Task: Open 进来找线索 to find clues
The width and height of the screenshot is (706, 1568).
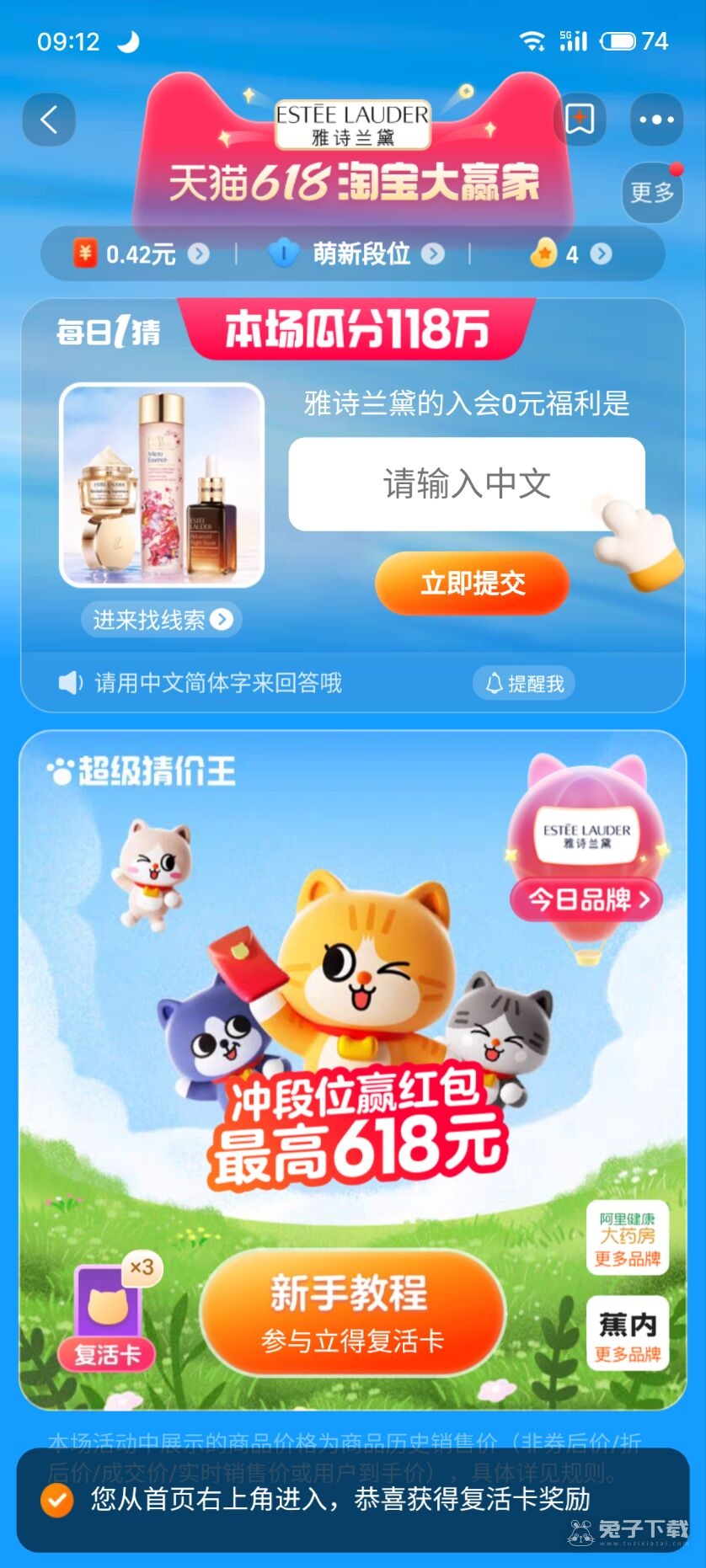Action: pyautogui.click(x=162, y=620)
